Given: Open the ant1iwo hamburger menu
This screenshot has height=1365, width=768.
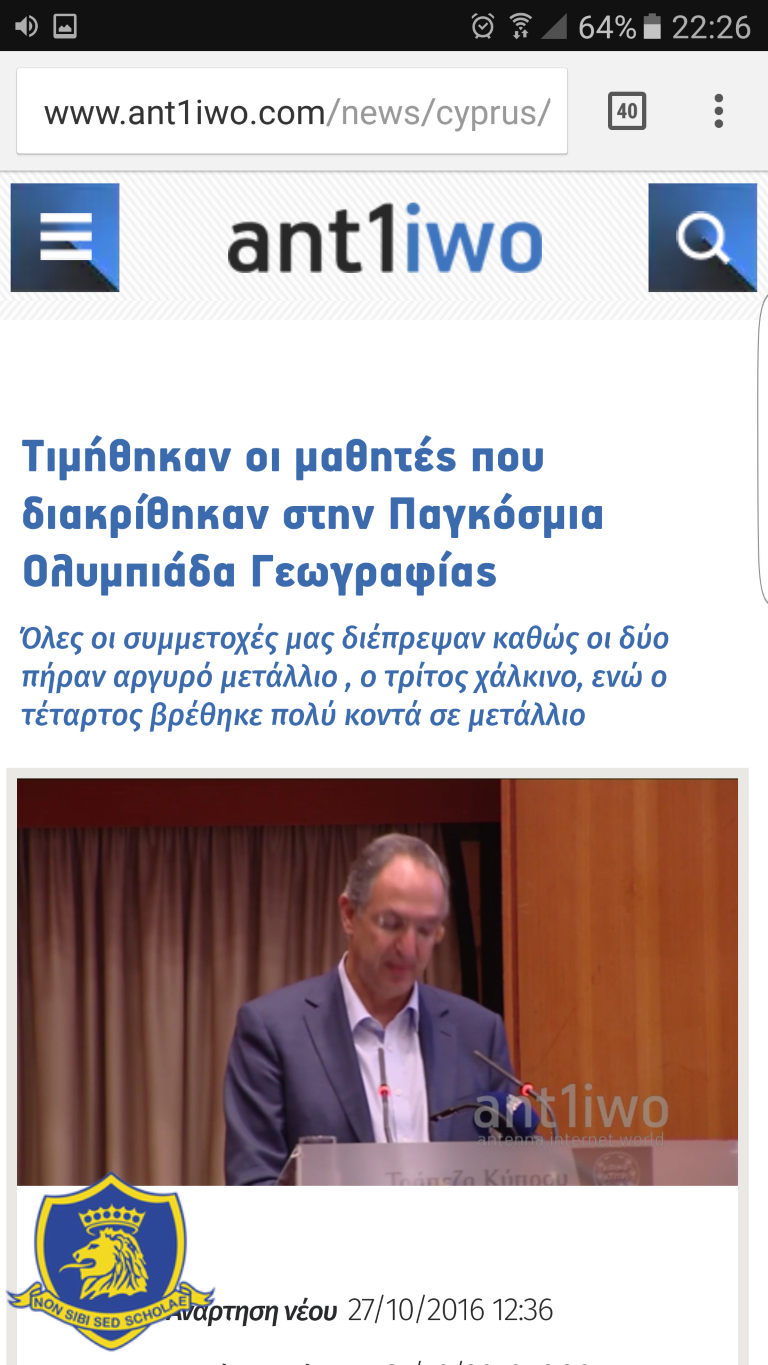Looking at the screenshot, I should tap(65, 238).
